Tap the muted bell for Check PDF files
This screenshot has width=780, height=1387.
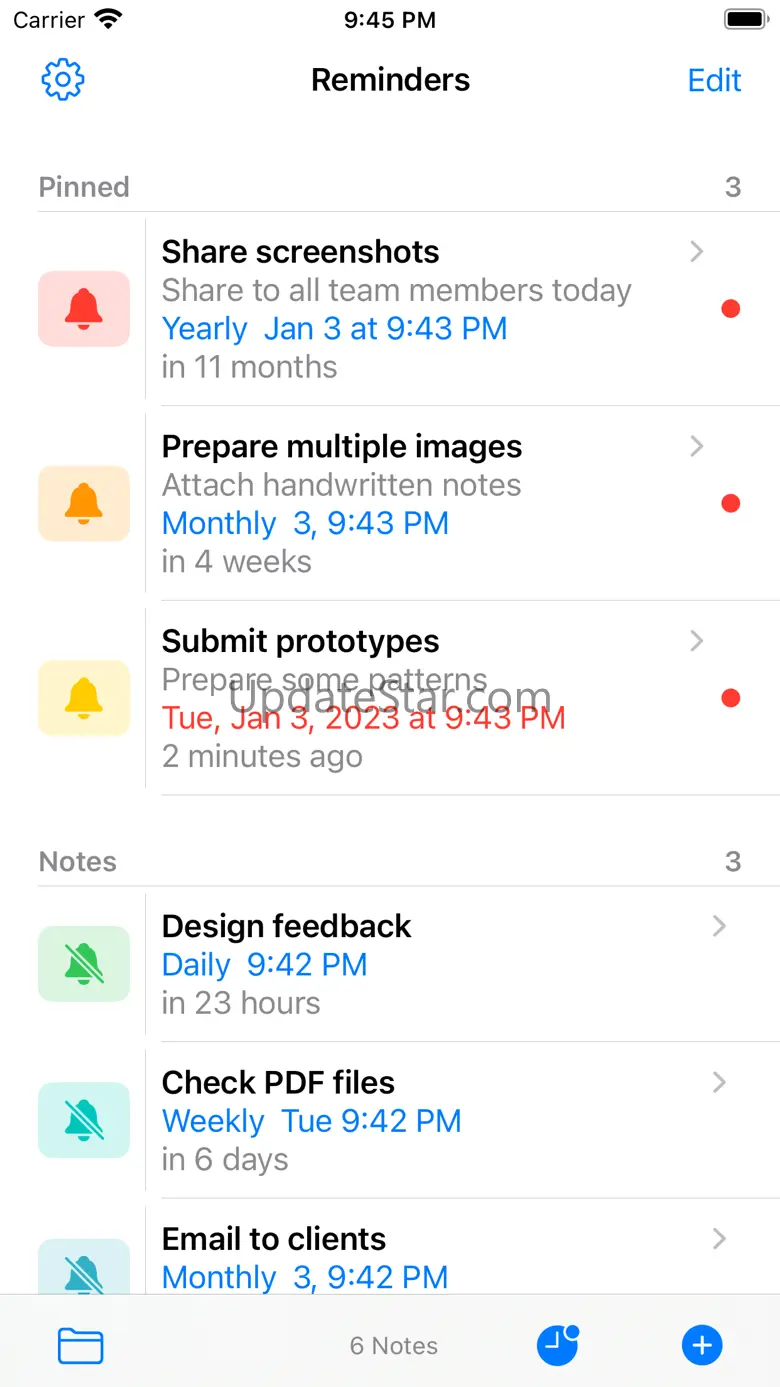point(84,1120)
